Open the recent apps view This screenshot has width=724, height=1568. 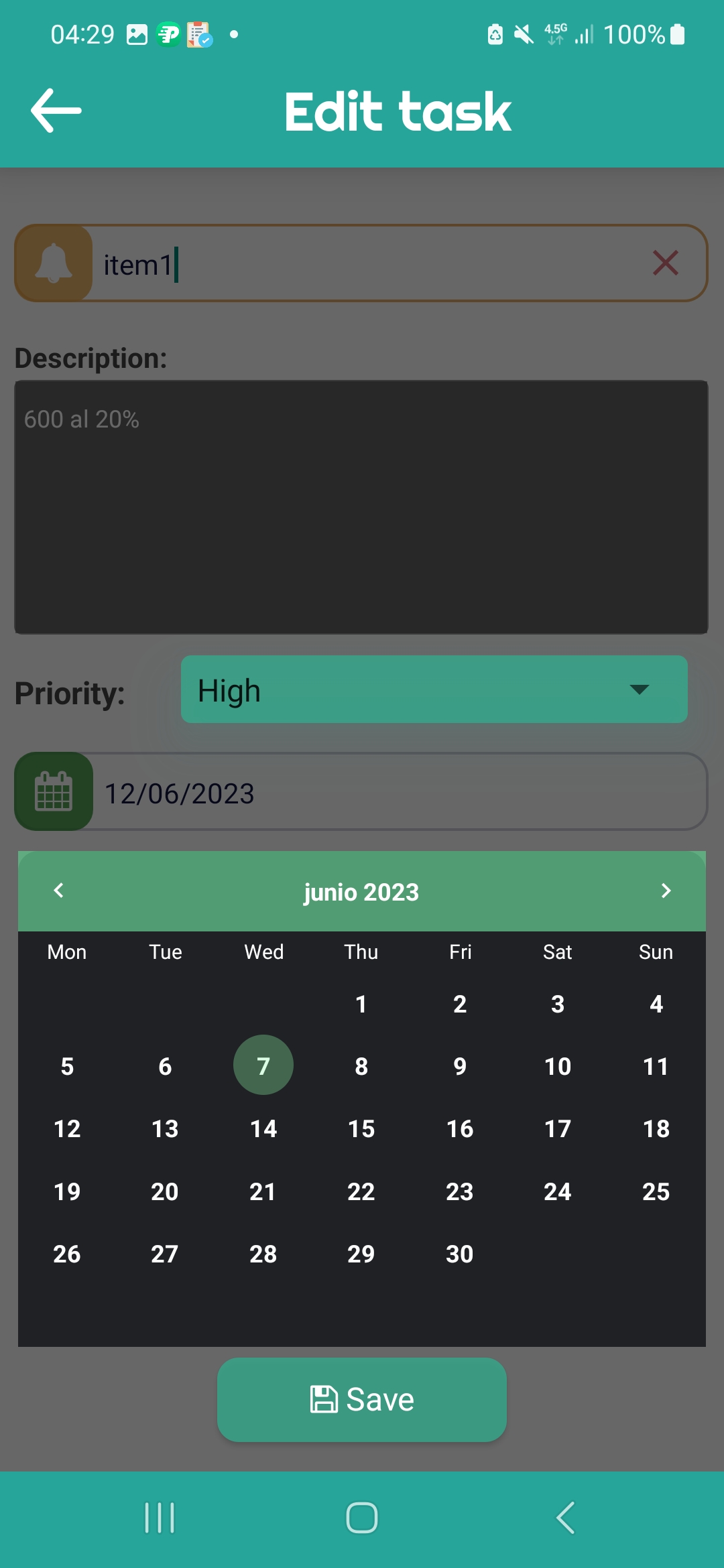click(160, 1518)
